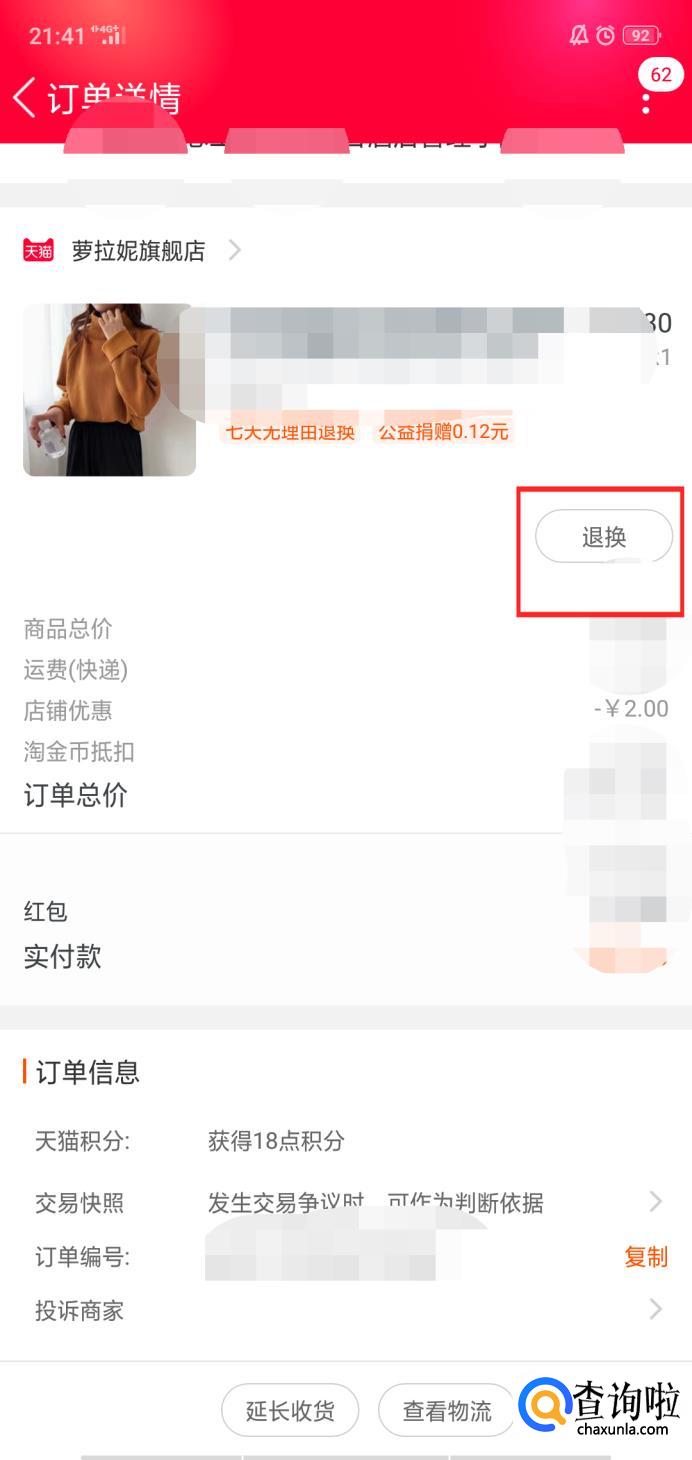Tap 延长收货 to extend receipt
The image size is (692, 1460).
(x=290, y=1411)
